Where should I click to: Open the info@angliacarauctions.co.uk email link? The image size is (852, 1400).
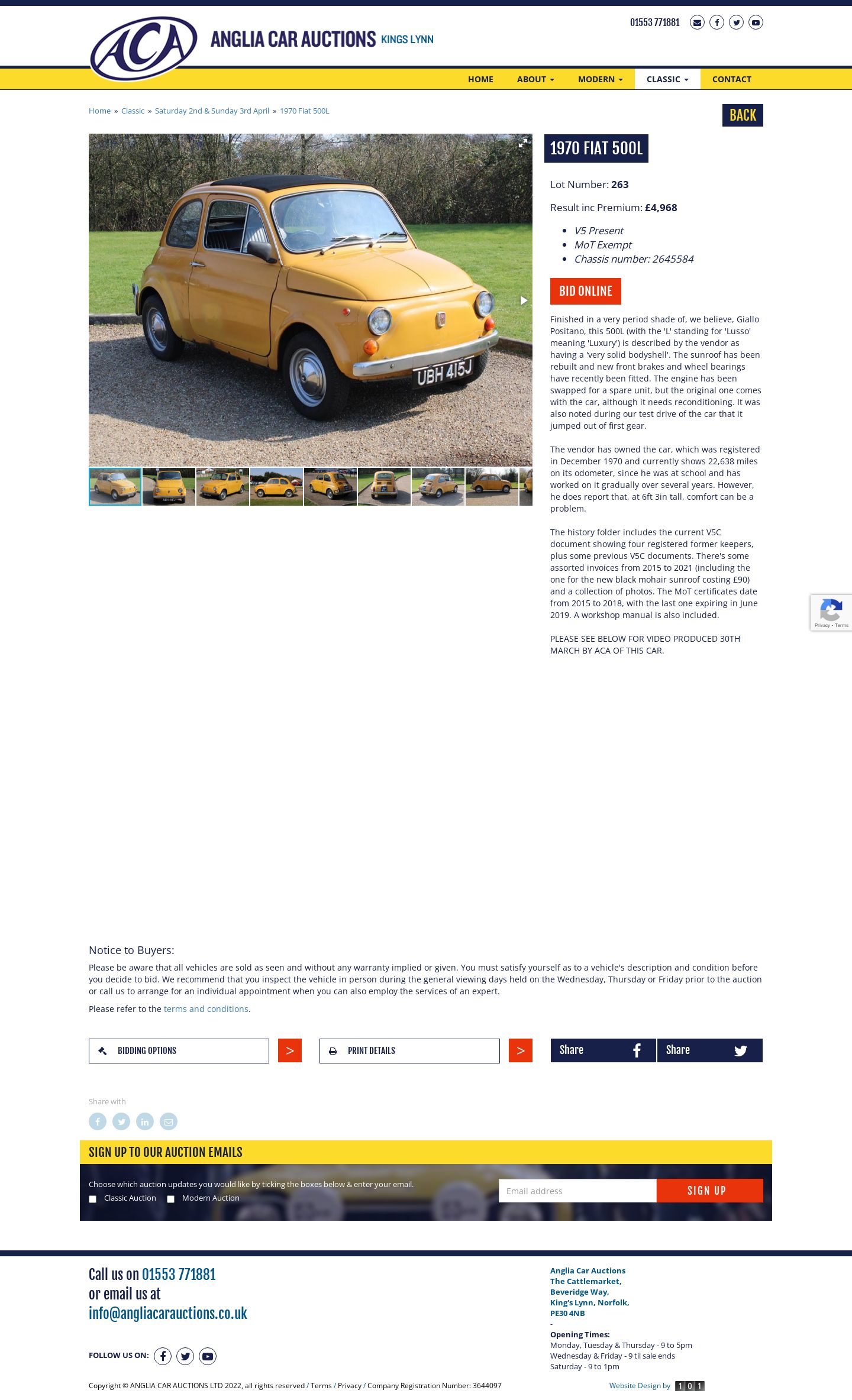tap(168, 1314)
